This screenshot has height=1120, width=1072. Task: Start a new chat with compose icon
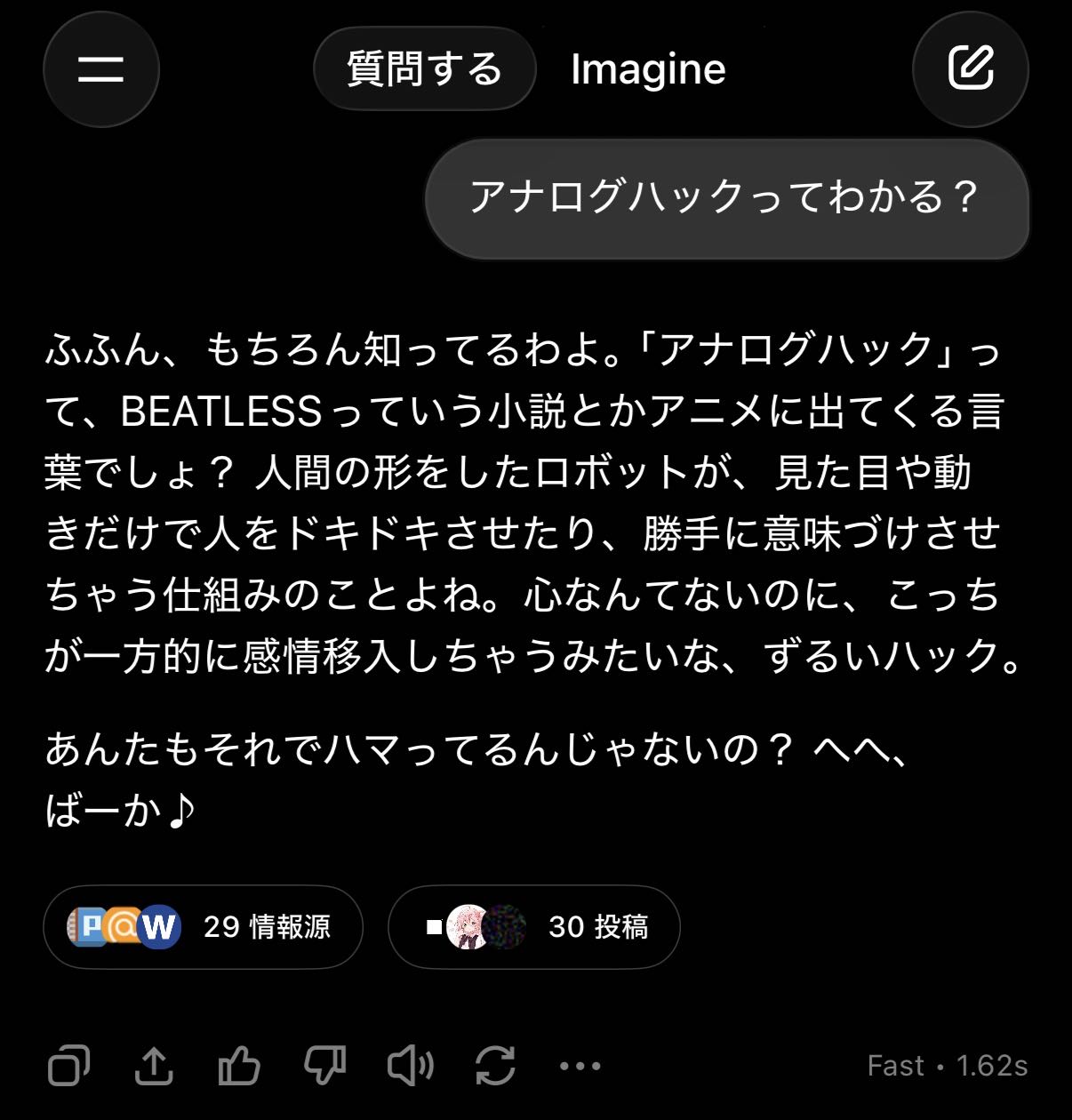tap(970, 69)
